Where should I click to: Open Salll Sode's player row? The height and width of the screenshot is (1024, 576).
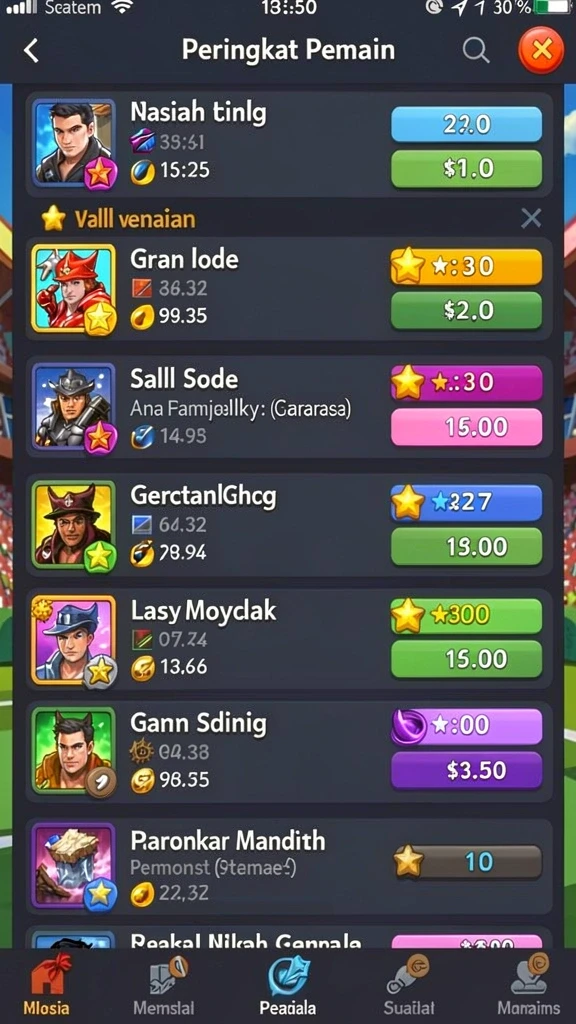point(289,406)
